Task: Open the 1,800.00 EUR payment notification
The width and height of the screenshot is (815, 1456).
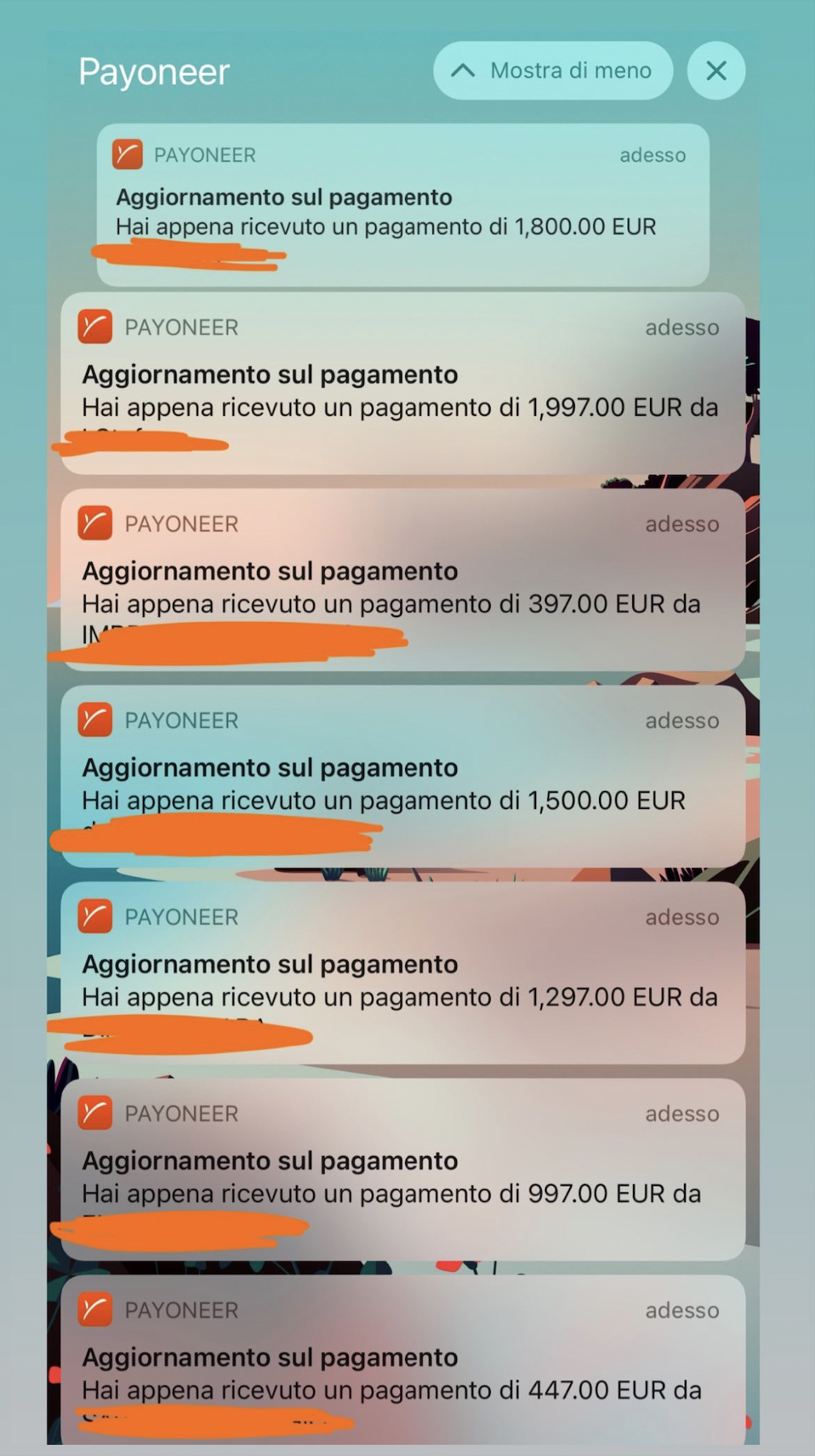Action: point(403,205)
